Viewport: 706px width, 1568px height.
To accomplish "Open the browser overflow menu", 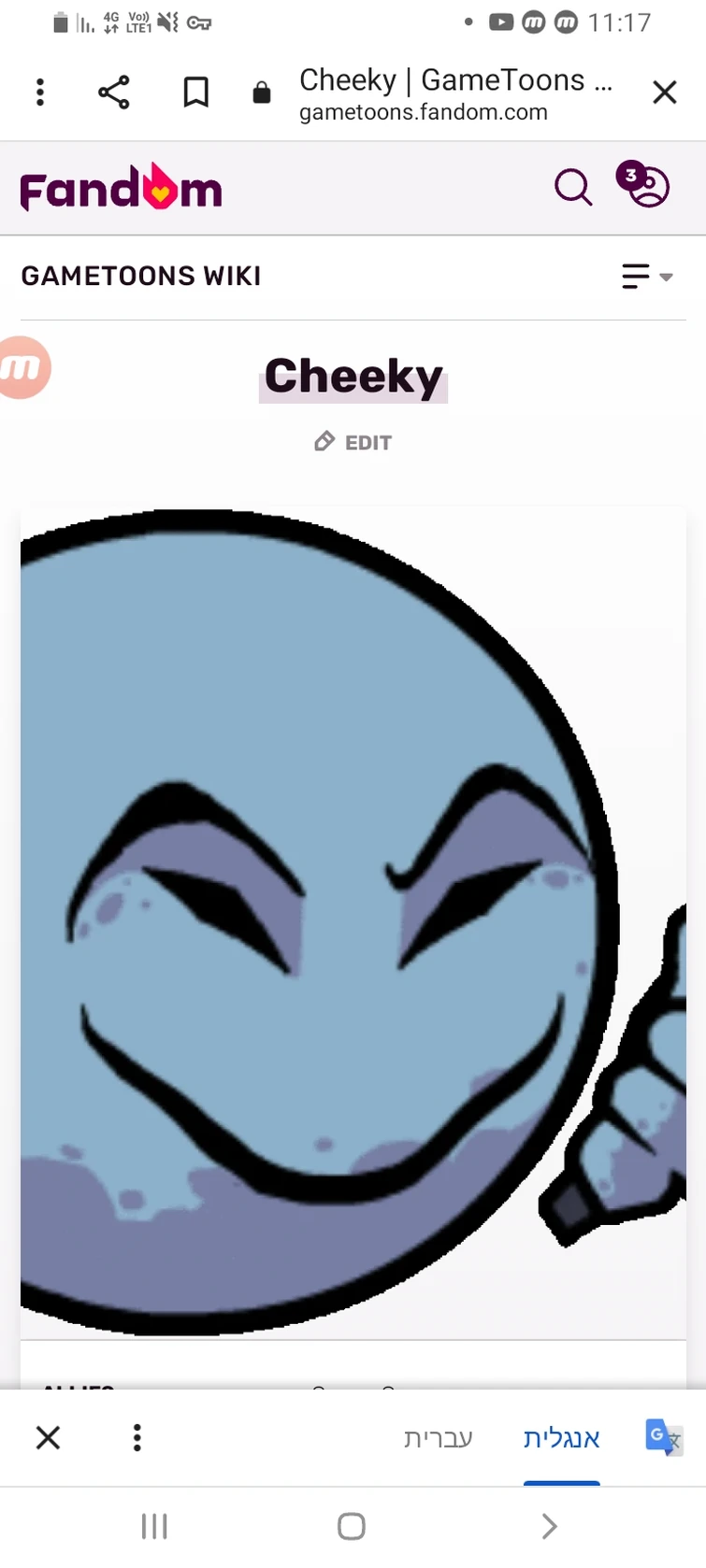I will 40,93.
